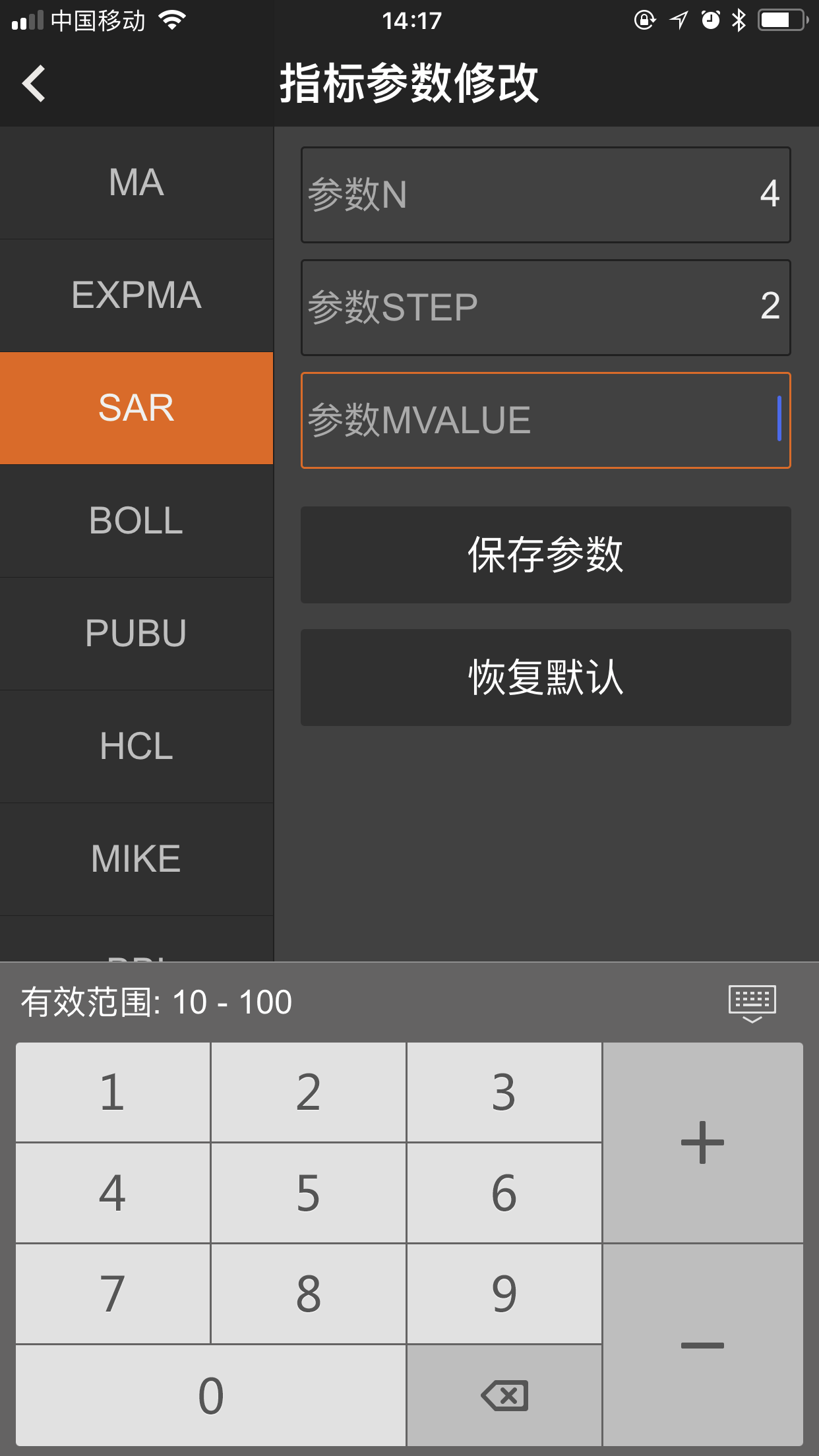Tap the plus key to increase value

tap(702, 1143)
